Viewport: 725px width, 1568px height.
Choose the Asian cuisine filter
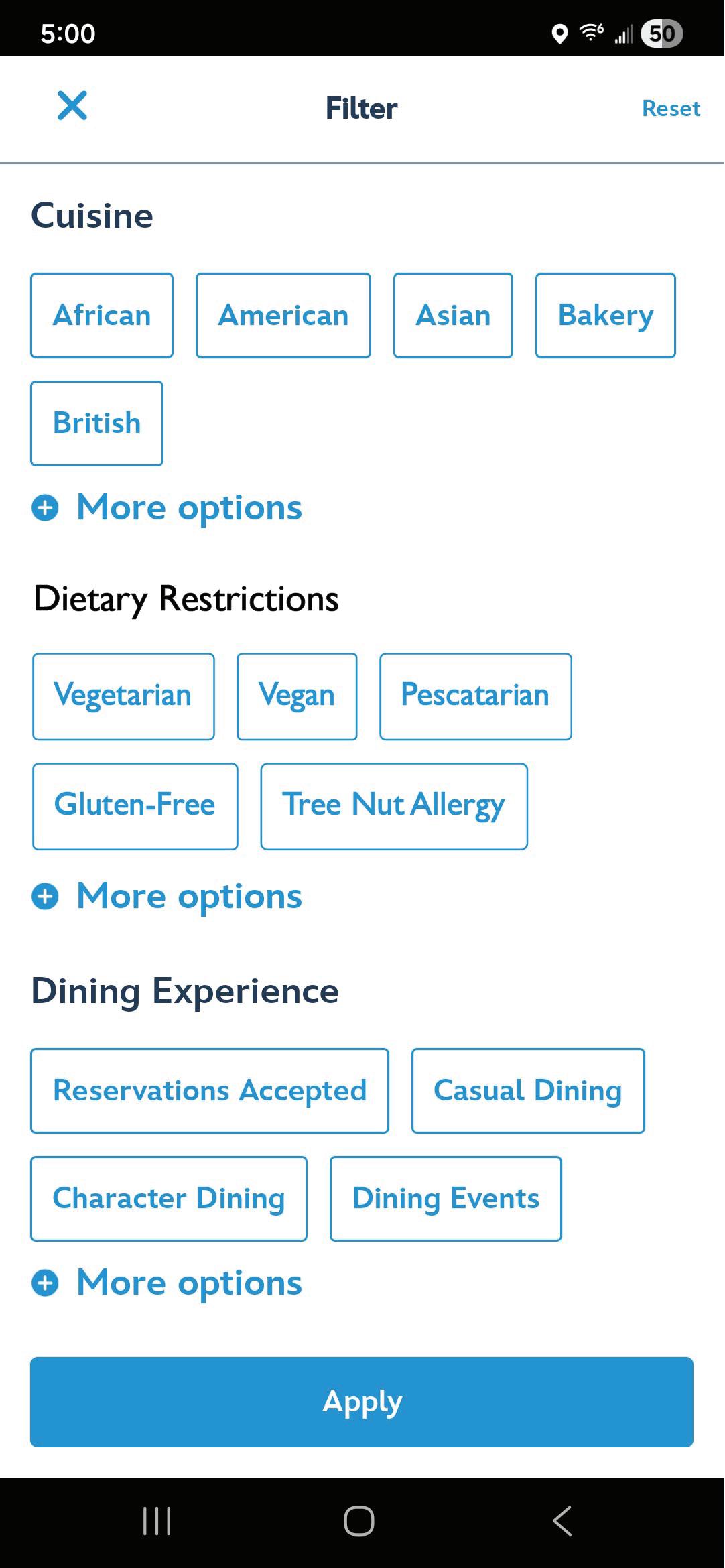453,316
